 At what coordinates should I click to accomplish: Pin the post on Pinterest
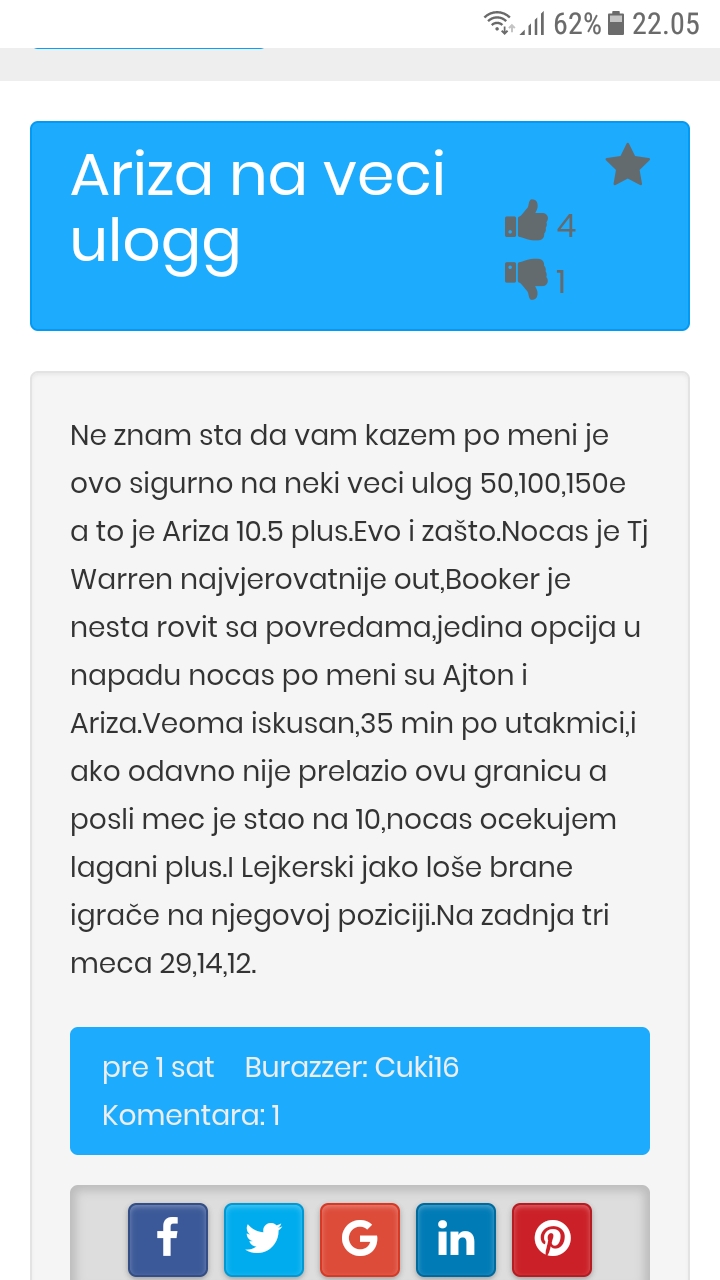click(x=552, y=1240)
